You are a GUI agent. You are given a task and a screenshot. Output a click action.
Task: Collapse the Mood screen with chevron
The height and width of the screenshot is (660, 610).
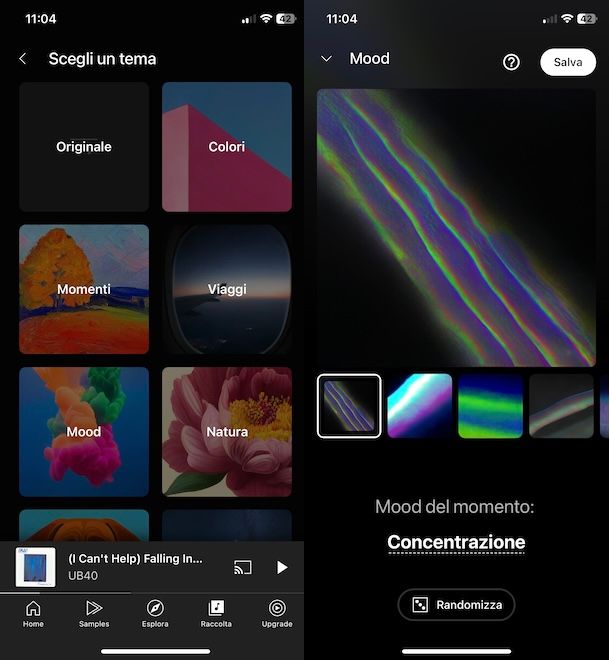[326, 59]
